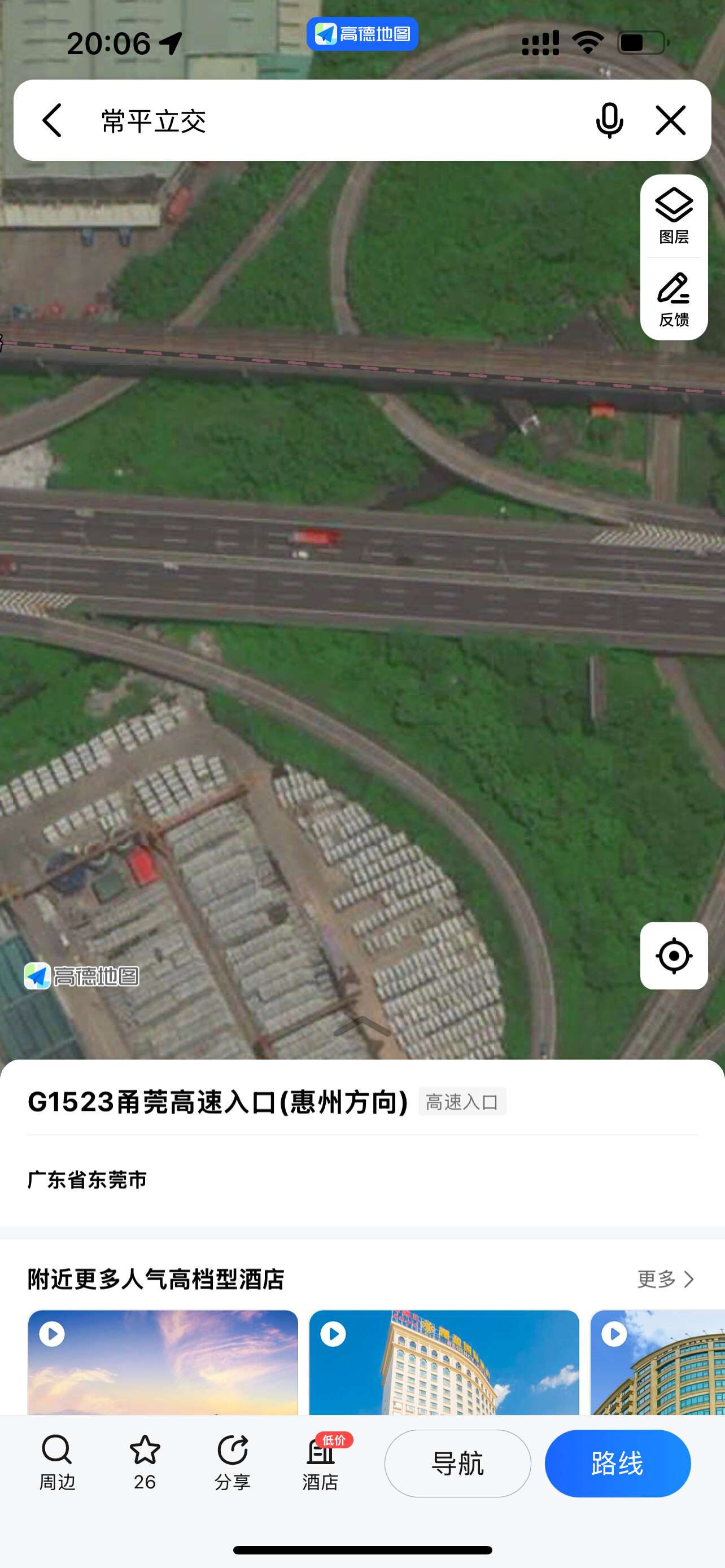Viewport: 725px width, 1568px height.
Task: Recenter map on my current location
Action: tap(674, 956)
